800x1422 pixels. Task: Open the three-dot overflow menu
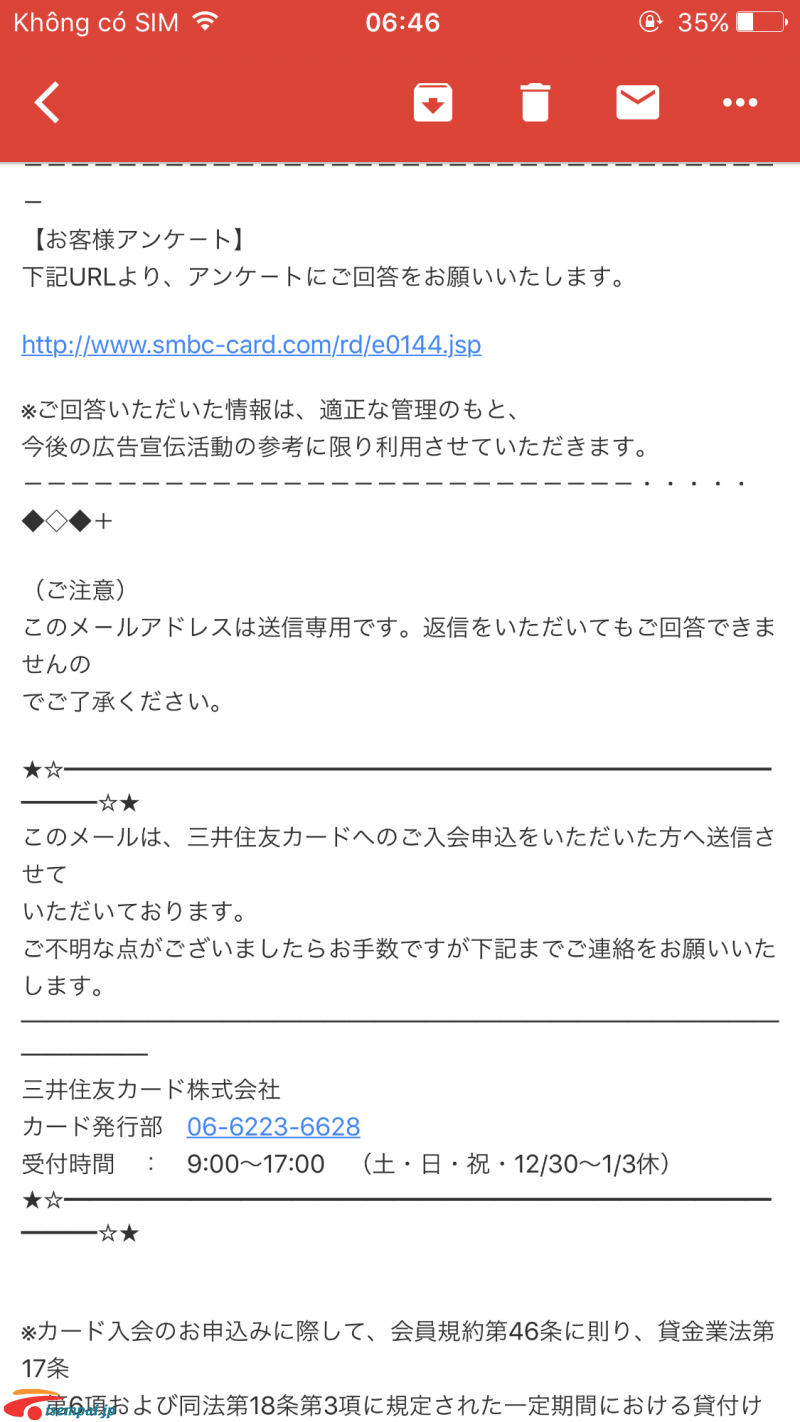(x=740, y=102)
